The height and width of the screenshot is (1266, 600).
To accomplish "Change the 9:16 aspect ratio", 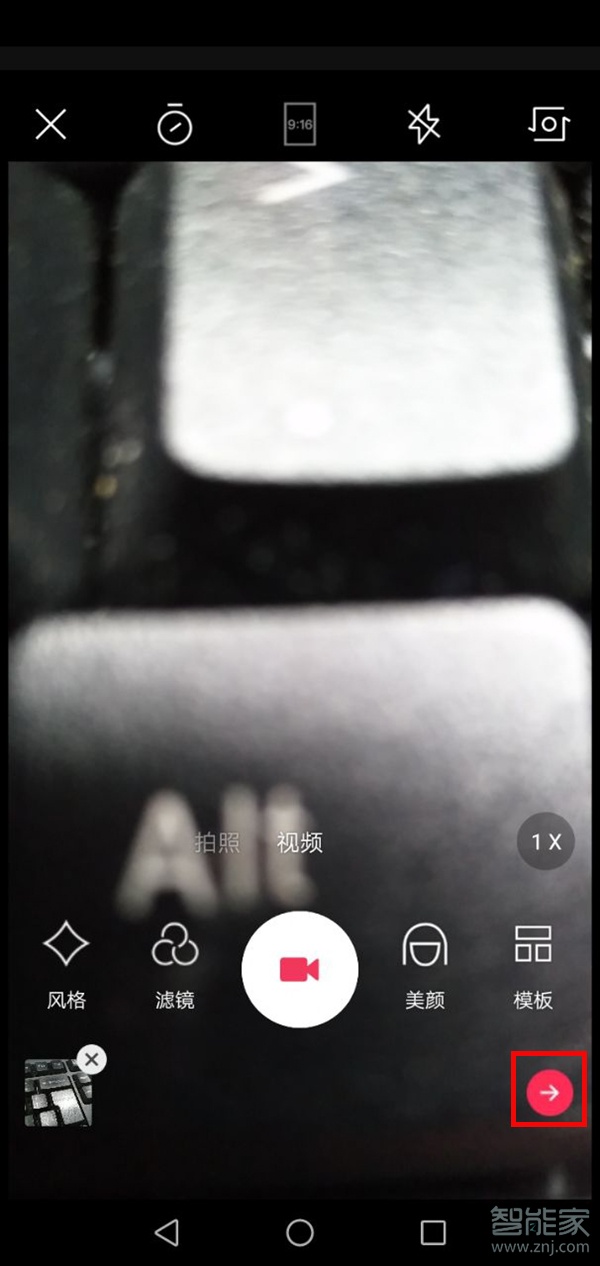I will (299, 126).
